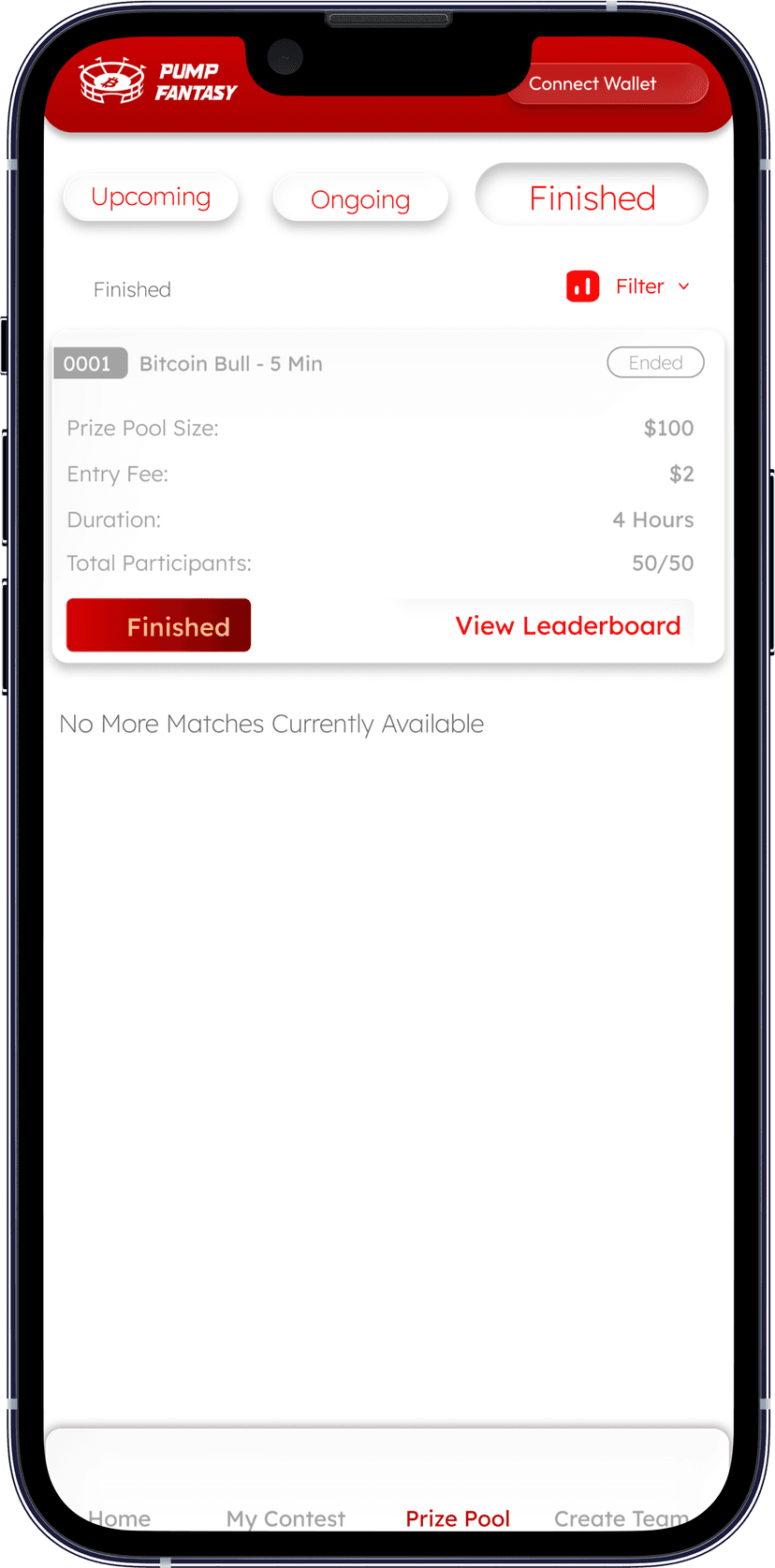This screenshot has width=775, height=1568.
Task: Expand the Filter dropdown
Action: coord(640,286)
